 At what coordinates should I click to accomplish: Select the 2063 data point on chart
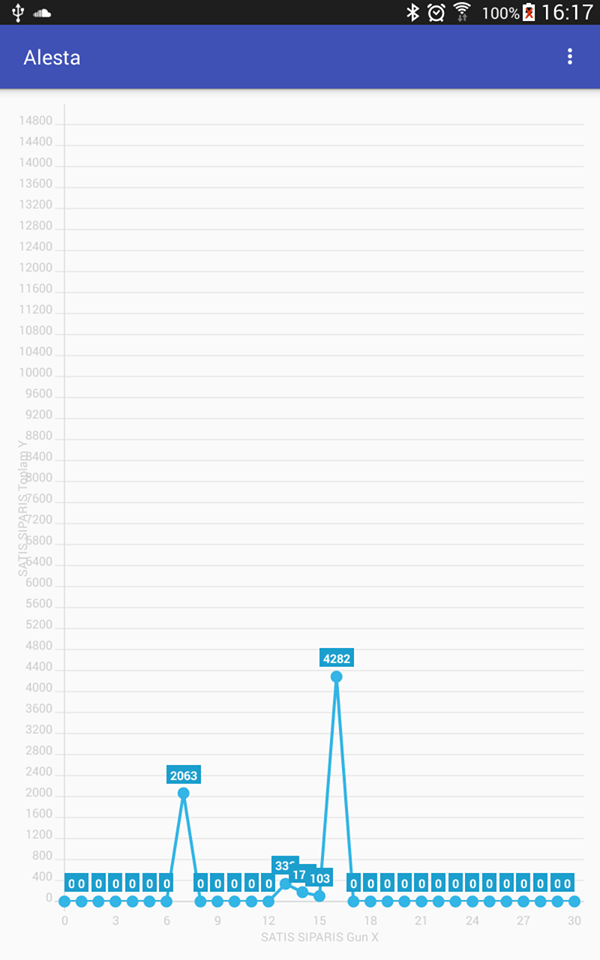point(183,793)
